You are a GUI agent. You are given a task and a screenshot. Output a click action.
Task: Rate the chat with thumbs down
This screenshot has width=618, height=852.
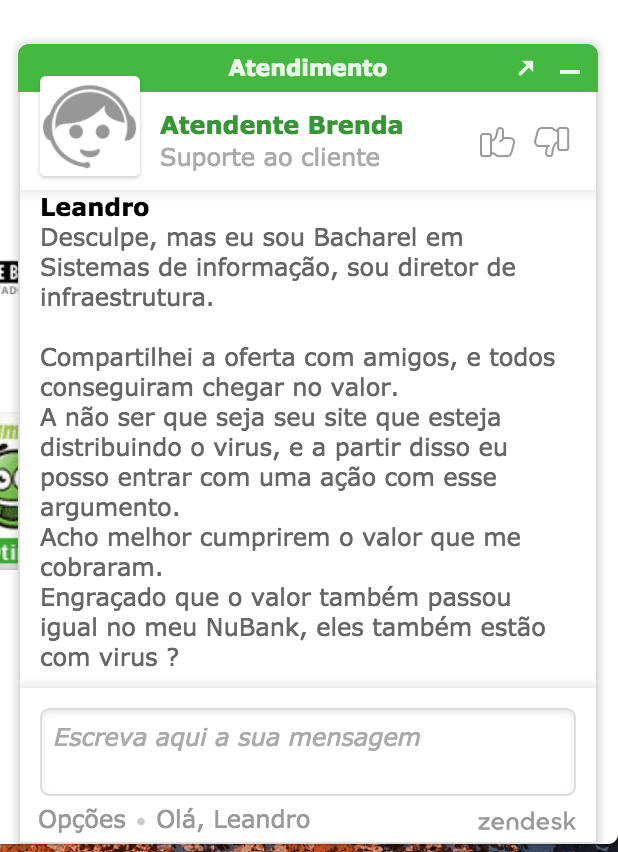coord(551,142)
